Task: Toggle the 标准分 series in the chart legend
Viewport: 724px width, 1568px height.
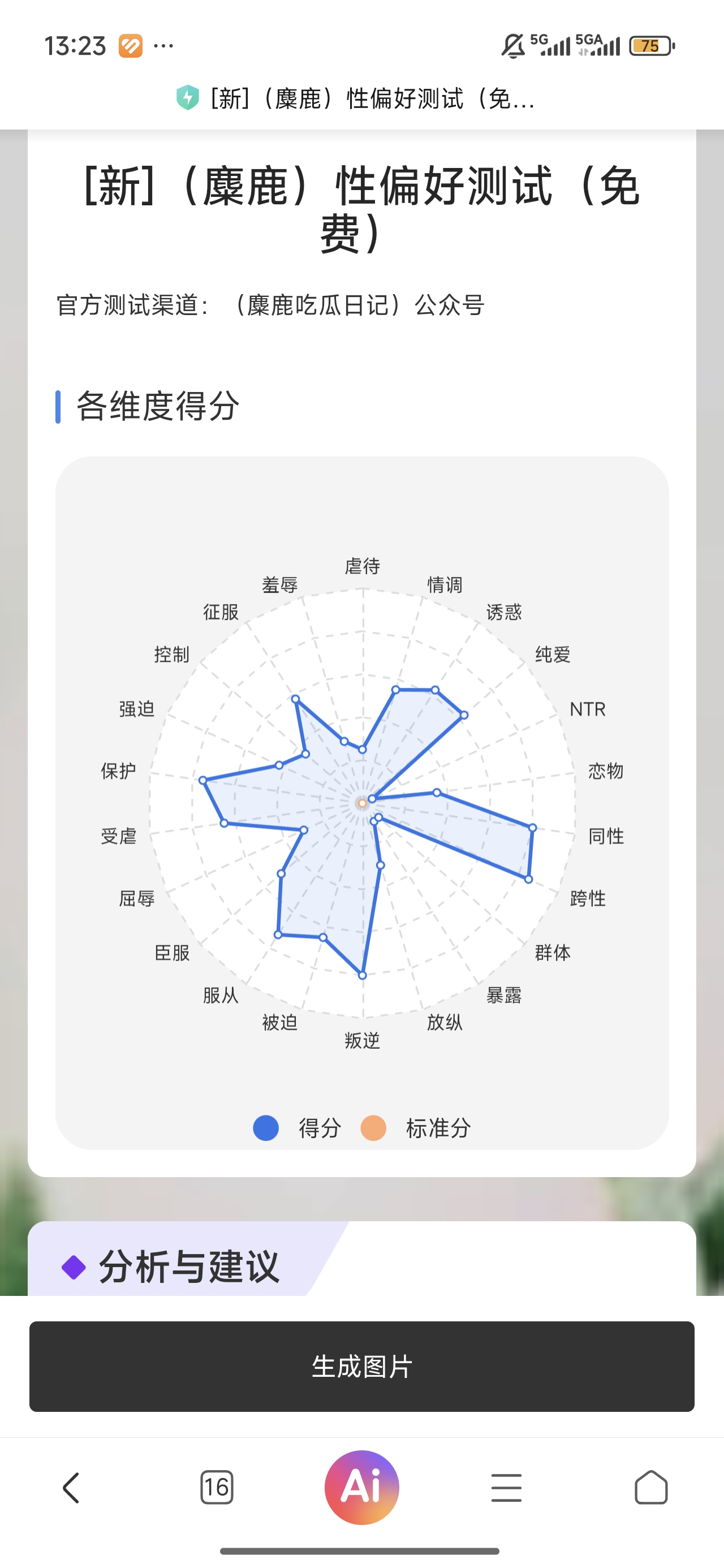Action: click(x=416, y=1128)
